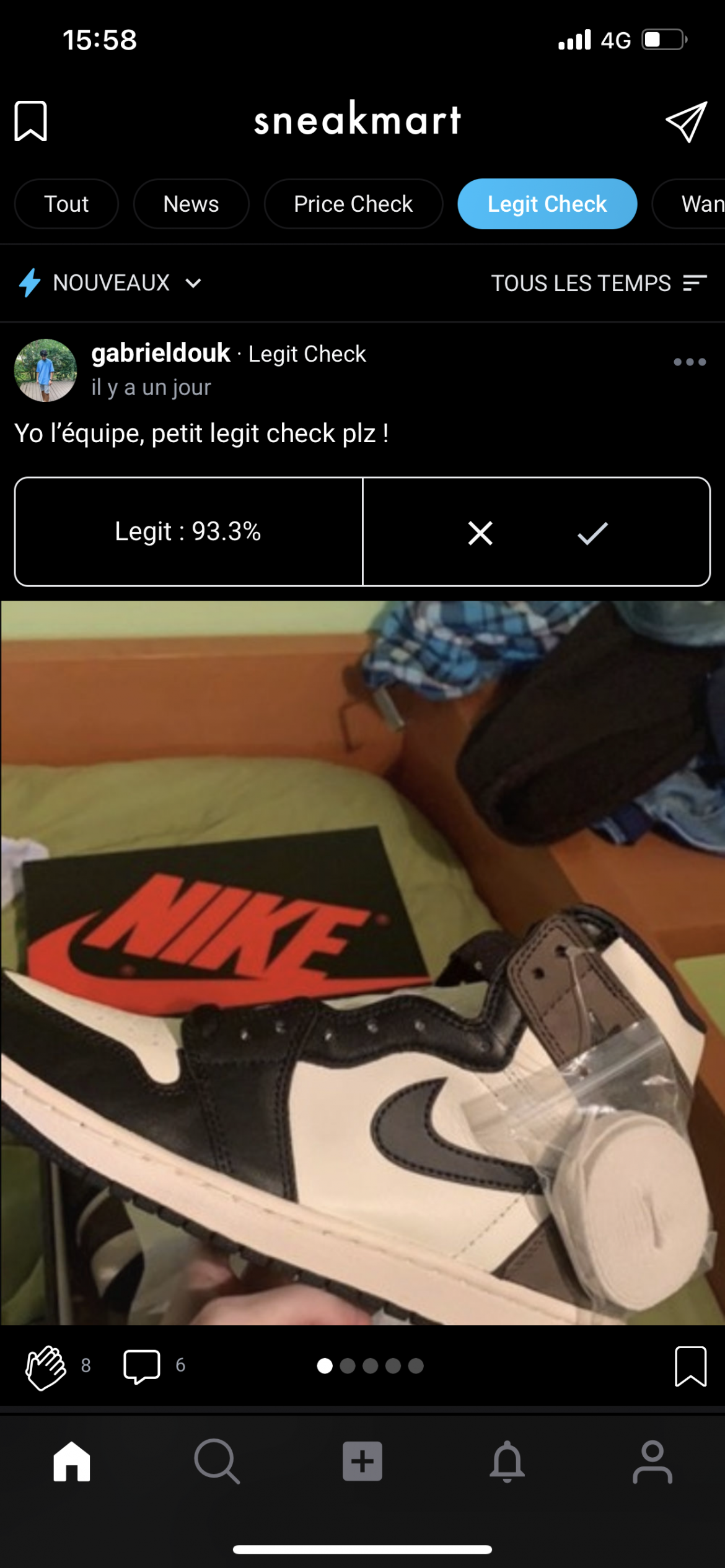Viewport: 725px width, 1568px height.
Task: Create a new post with plus button
Action: pos(362,1461)
